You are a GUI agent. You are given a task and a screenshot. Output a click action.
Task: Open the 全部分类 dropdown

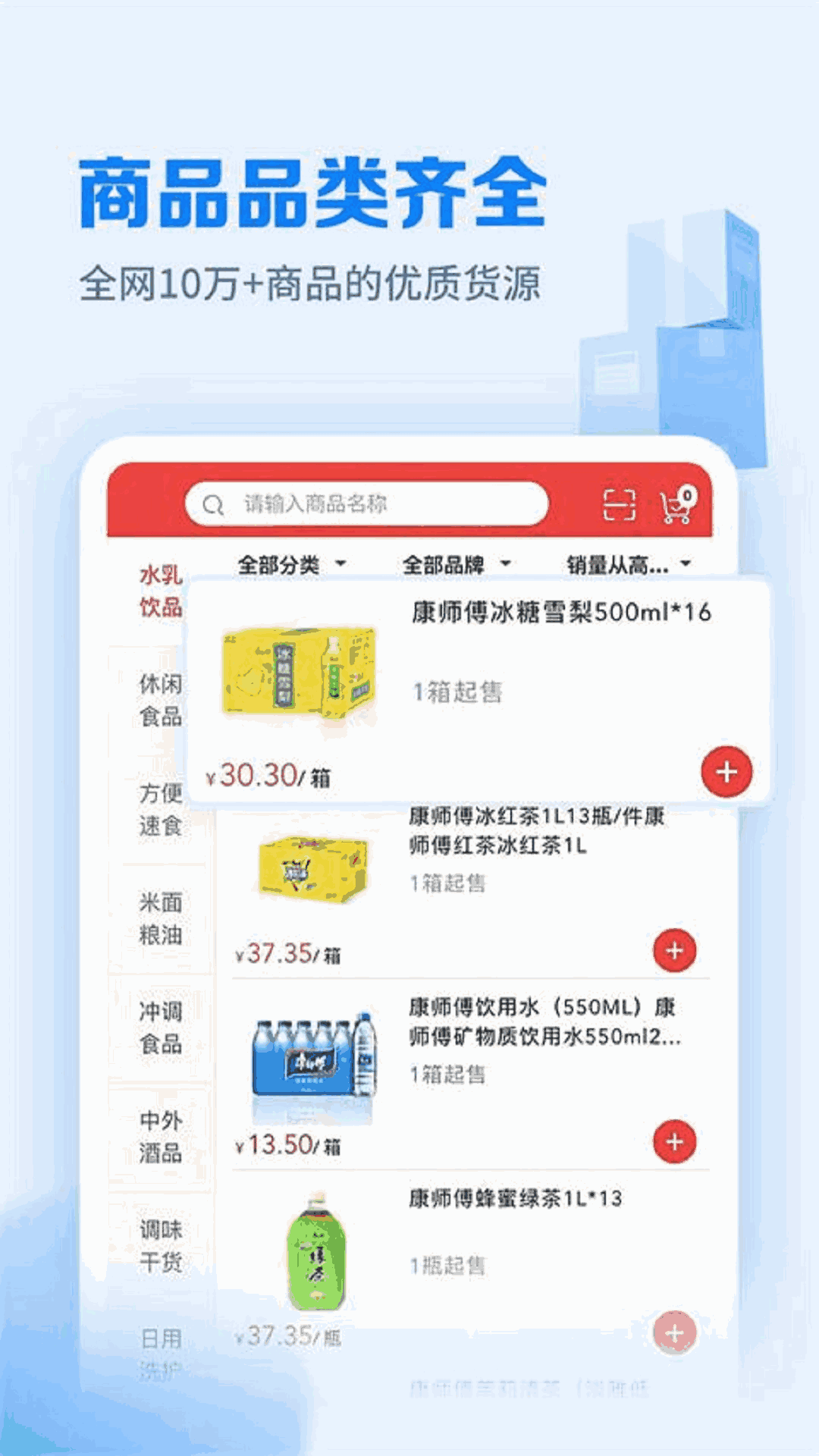[287, 563]
